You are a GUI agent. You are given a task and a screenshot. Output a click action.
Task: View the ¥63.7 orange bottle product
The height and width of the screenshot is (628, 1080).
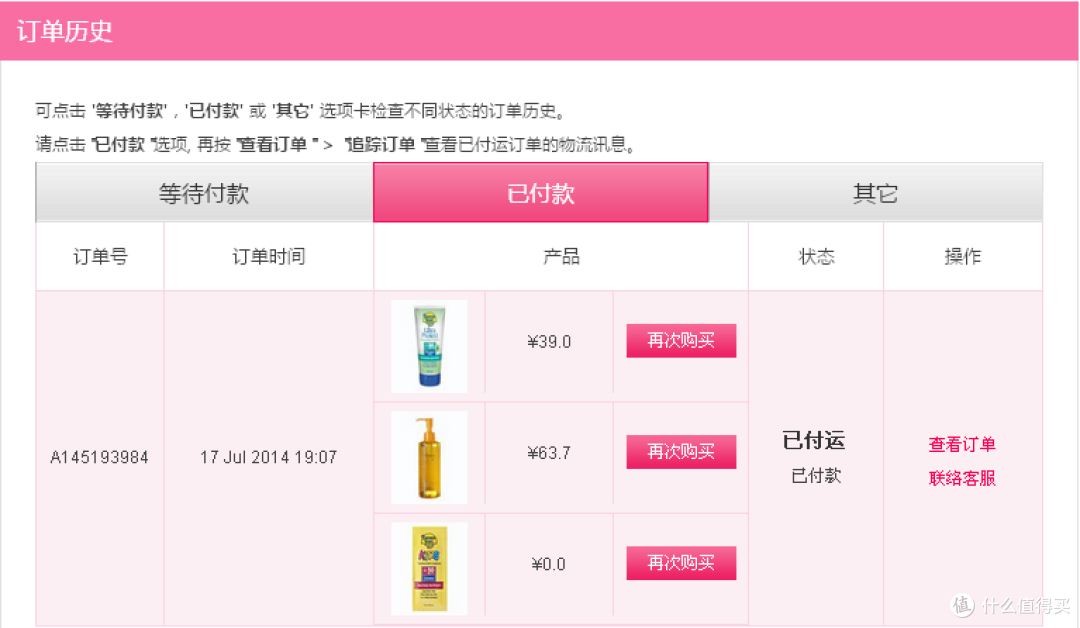coord(429,457)
